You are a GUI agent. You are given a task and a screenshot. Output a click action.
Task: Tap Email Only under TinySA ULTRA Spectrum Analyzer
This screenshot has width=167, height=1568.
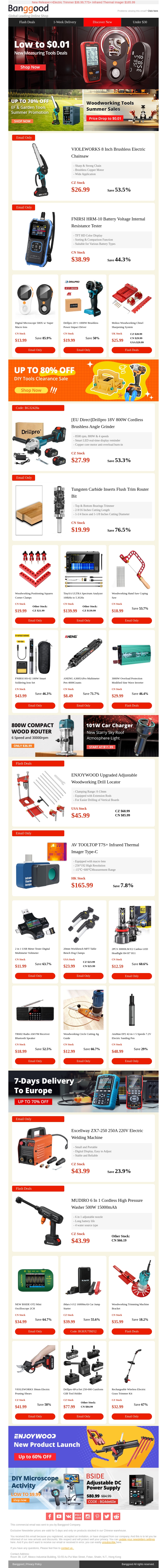point(83,620)
